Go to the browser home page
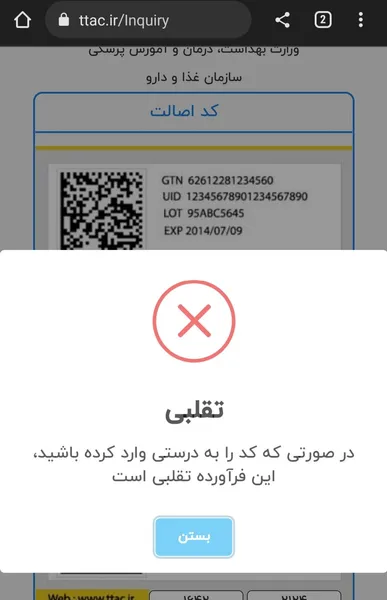387x600 pixels. coord(23,20)
